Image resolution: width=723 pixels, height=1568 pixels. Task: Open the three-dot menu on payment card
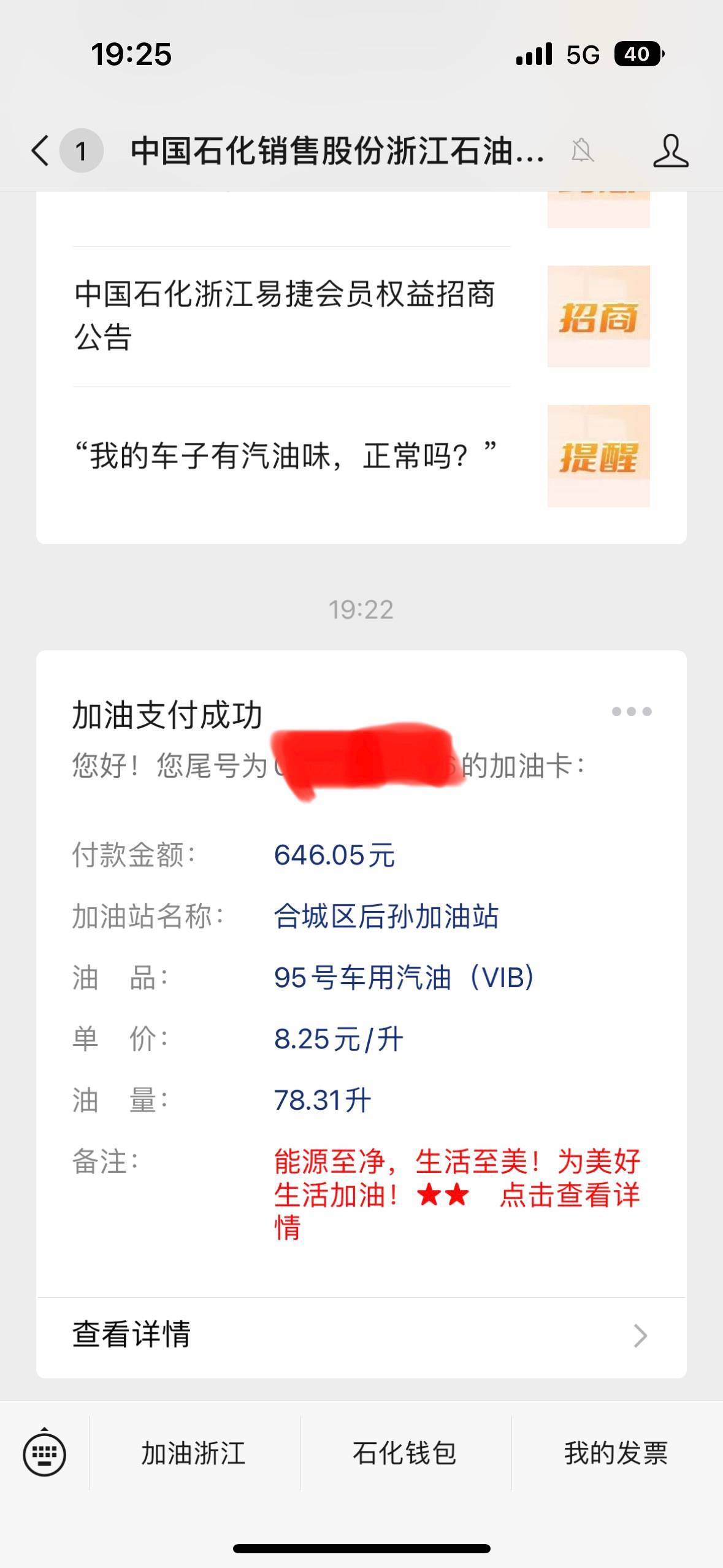[631, 712]
